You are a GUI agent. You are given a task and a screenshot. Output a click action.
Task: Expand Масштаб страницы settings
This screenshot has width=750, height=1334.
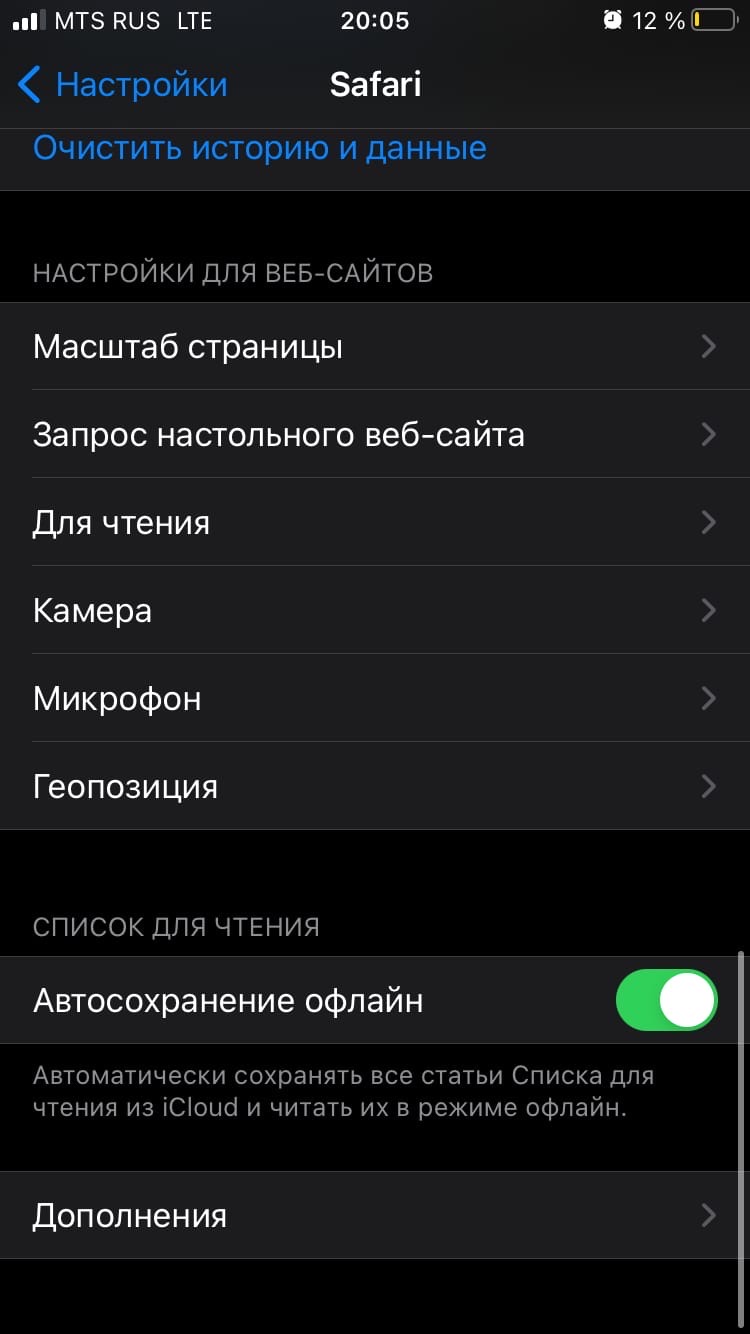[x=375, y=346]
